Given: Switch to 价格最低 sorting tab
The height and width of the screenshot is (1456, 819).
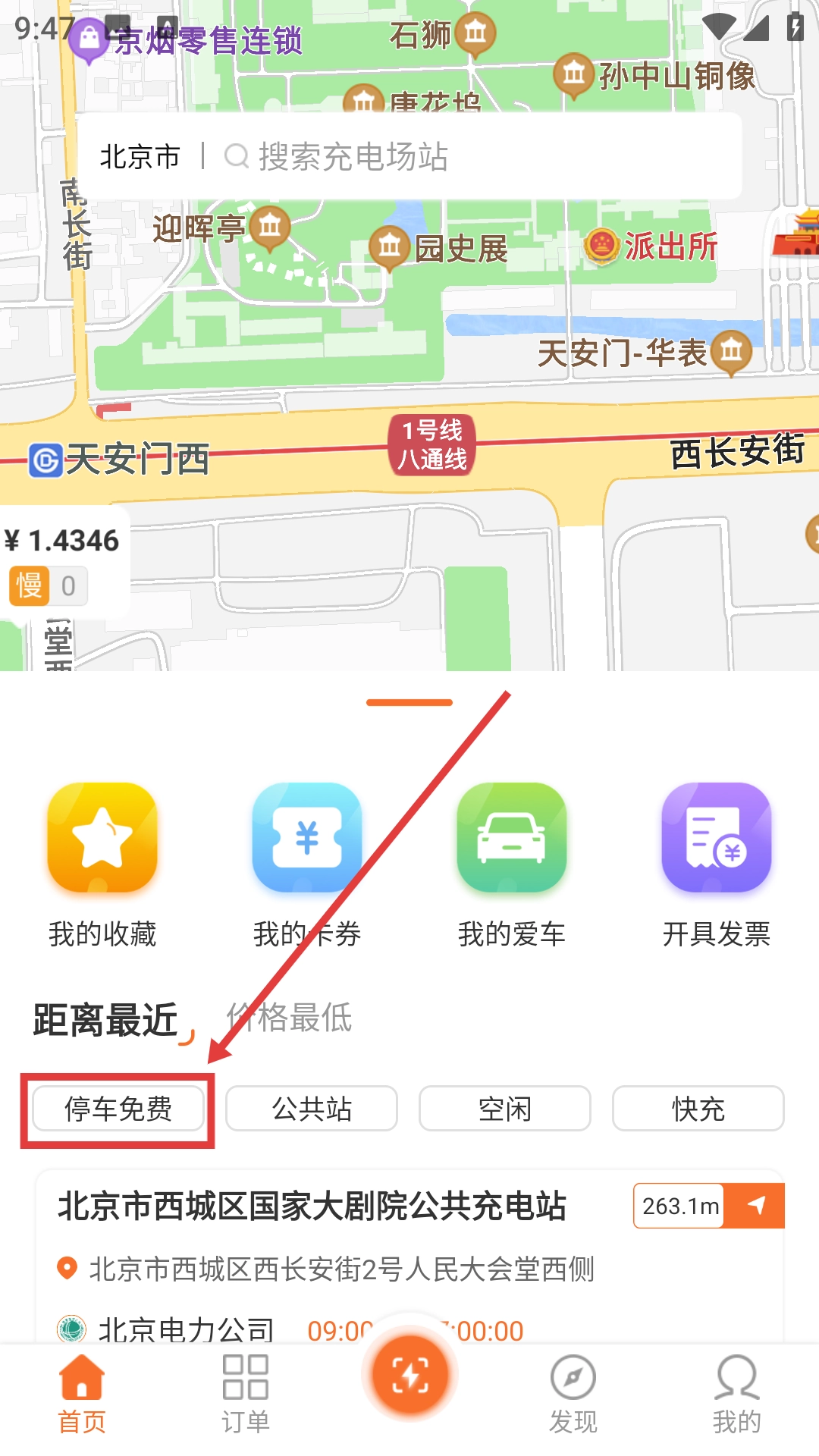Looking at the screenshot, I should pyautogui.click(x=290, y=1019).
